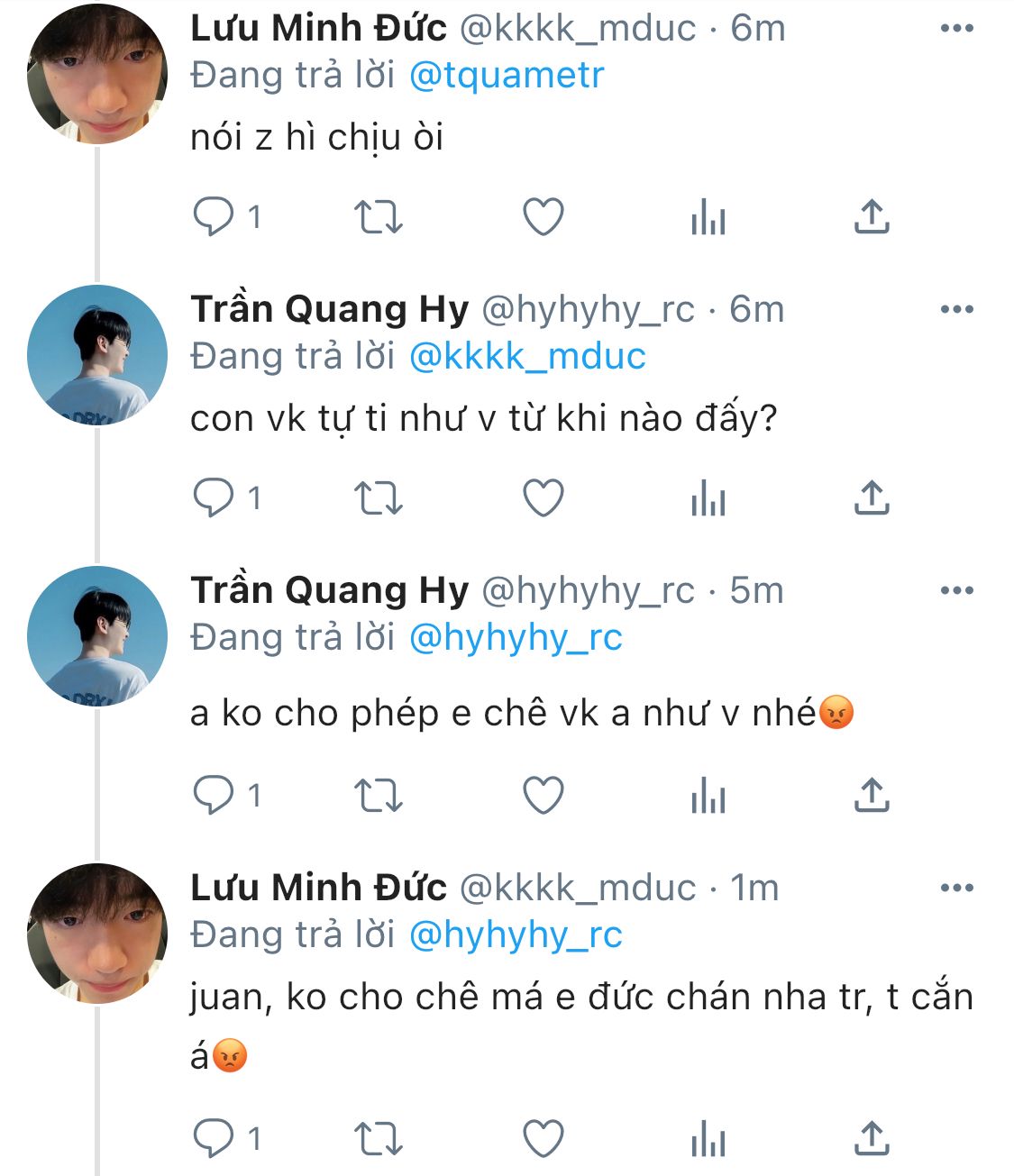Retweet "con vk tự ti như v" tweet
1014x1176 pixels.
pyautogui.click(x=378, y=497)
